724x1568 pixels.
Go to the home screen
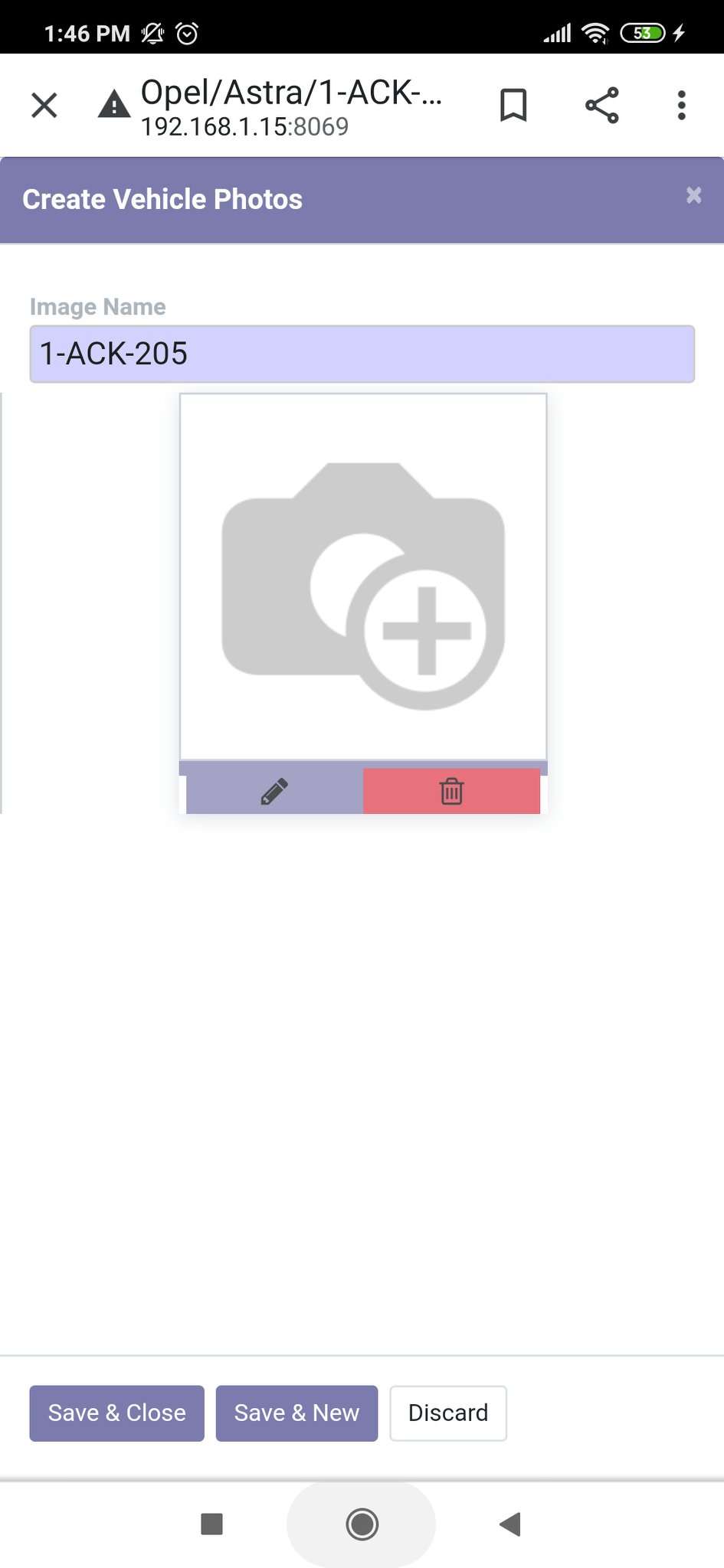(362, 1524)
